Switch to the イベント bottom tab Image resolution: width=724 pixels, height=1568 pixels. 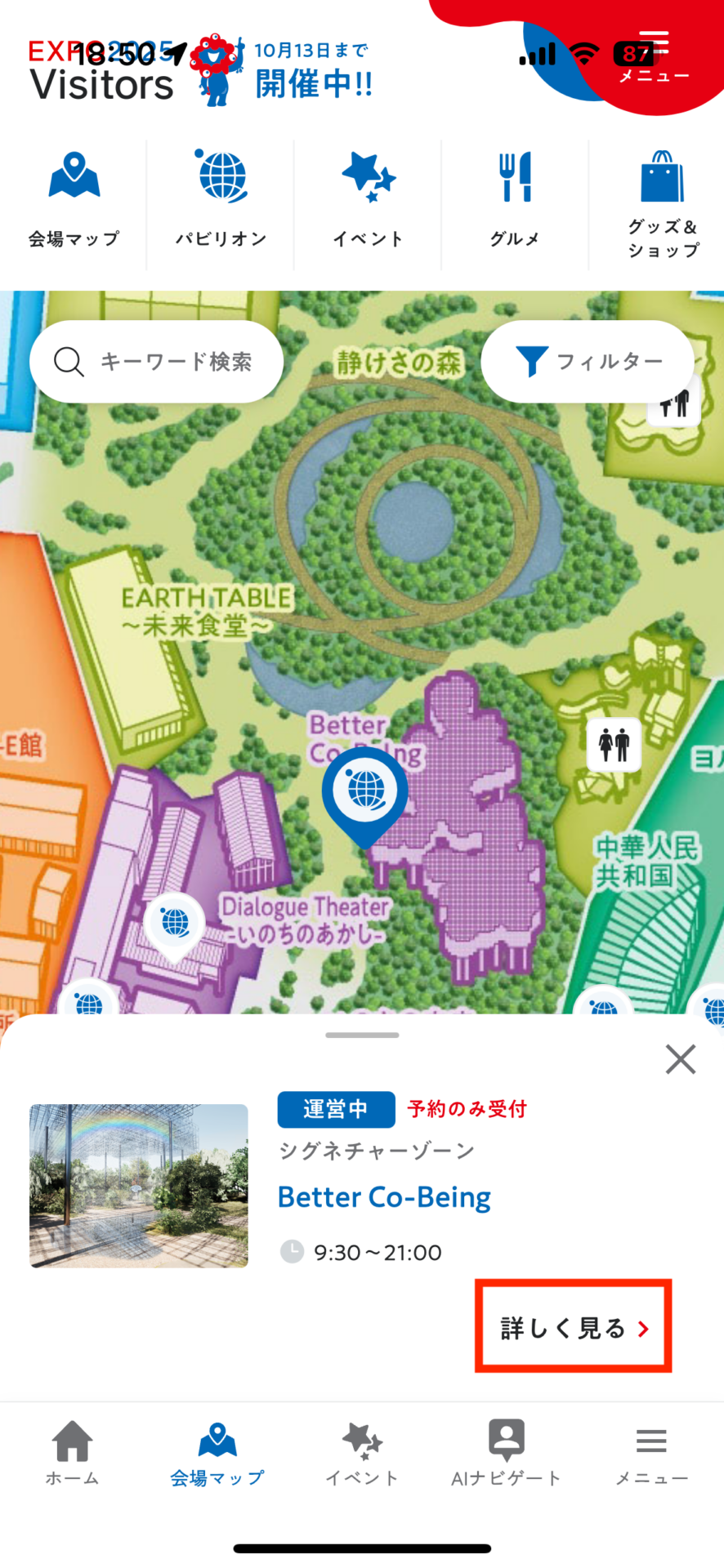(x=362, y=1454)
